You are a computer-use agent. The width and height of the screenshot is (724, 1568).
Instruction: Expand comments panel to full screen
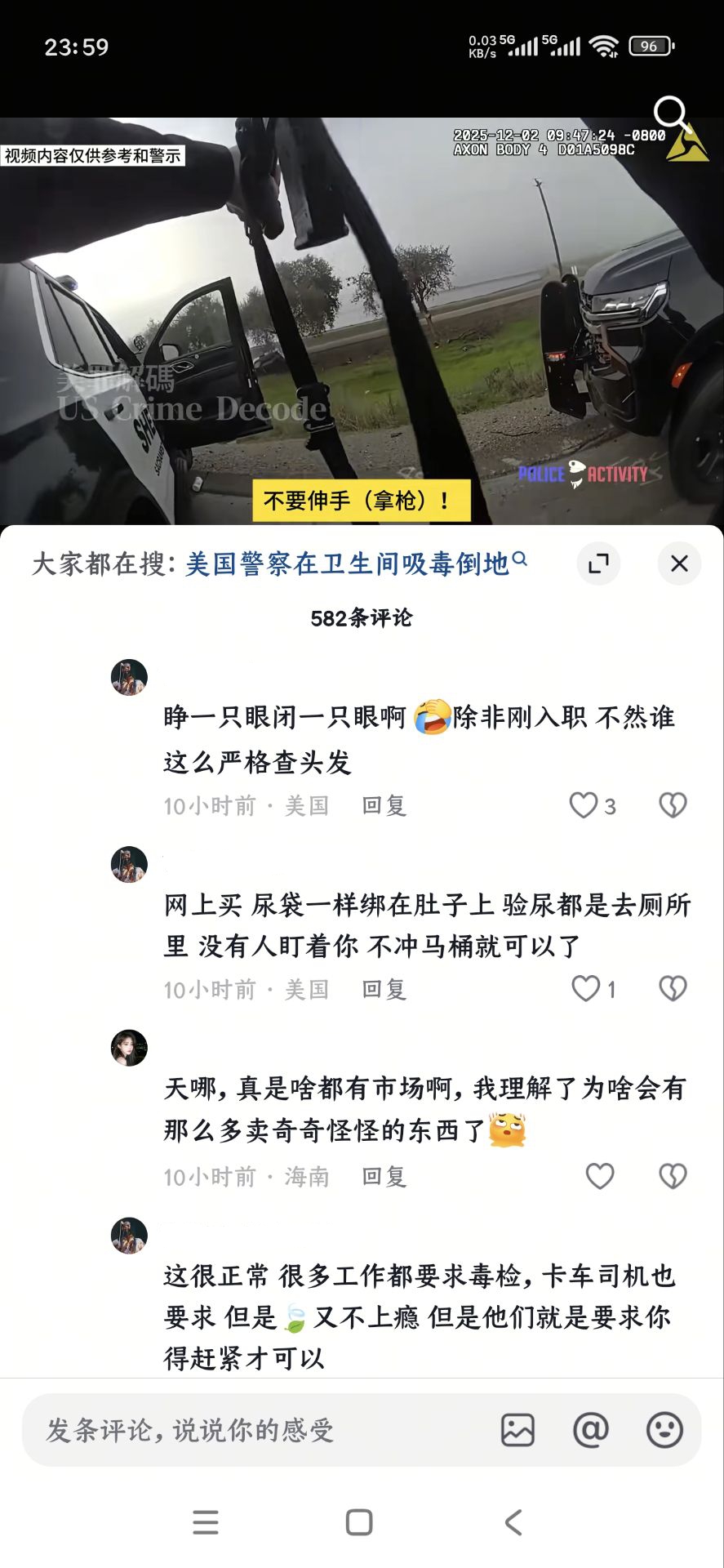[598, 563]
